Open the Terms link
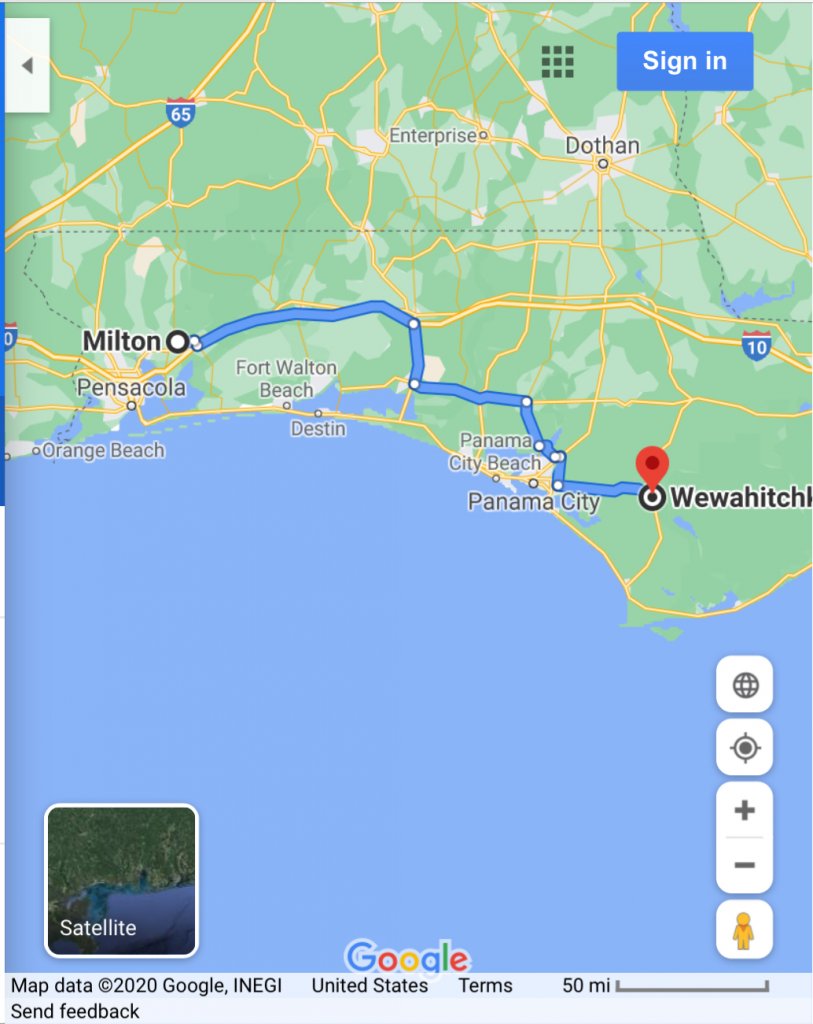Screen dimensions: 813x1024 pyautogui.click(x=485, y=985)
